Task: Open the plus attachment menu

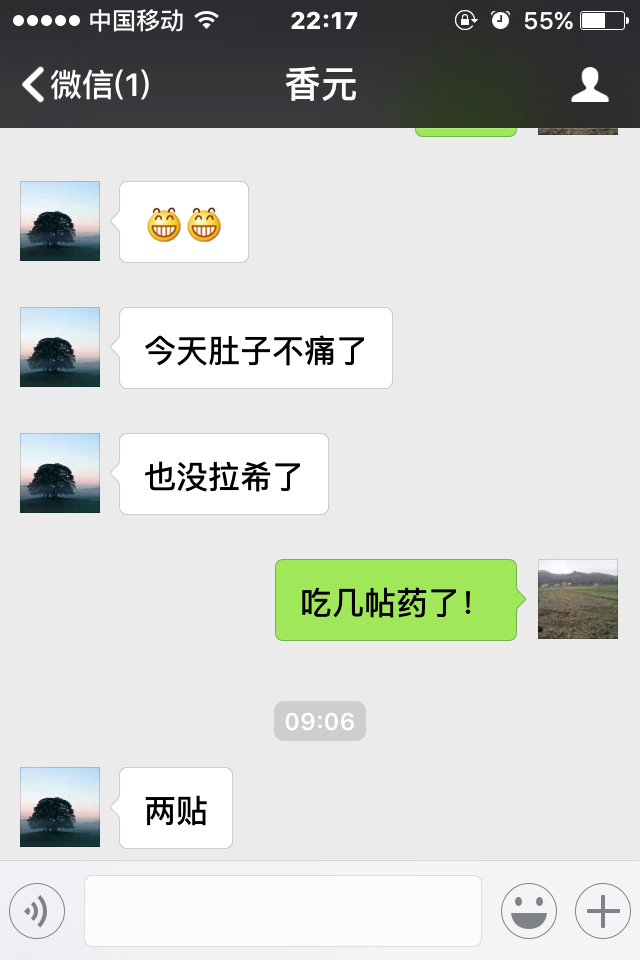Action: pos(603,911)
